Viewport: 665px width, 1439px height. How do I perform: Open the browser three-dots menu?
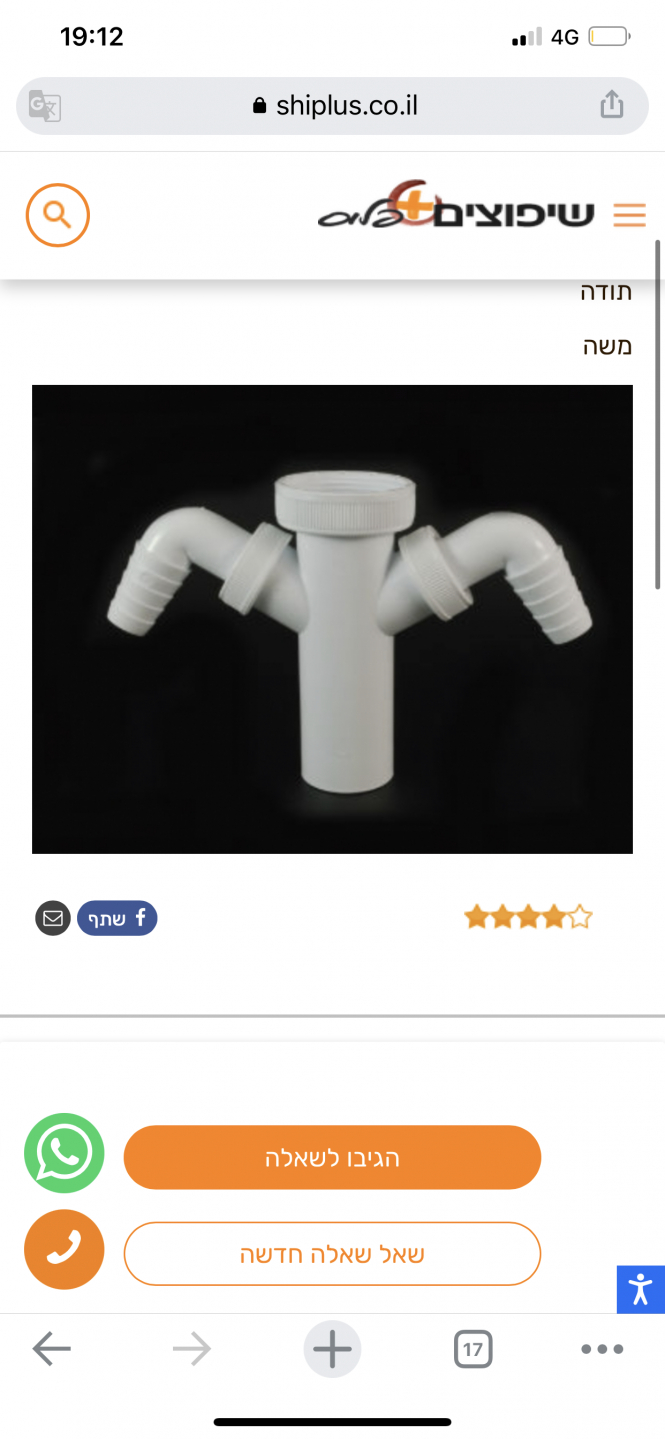[x=602, y=1350]
